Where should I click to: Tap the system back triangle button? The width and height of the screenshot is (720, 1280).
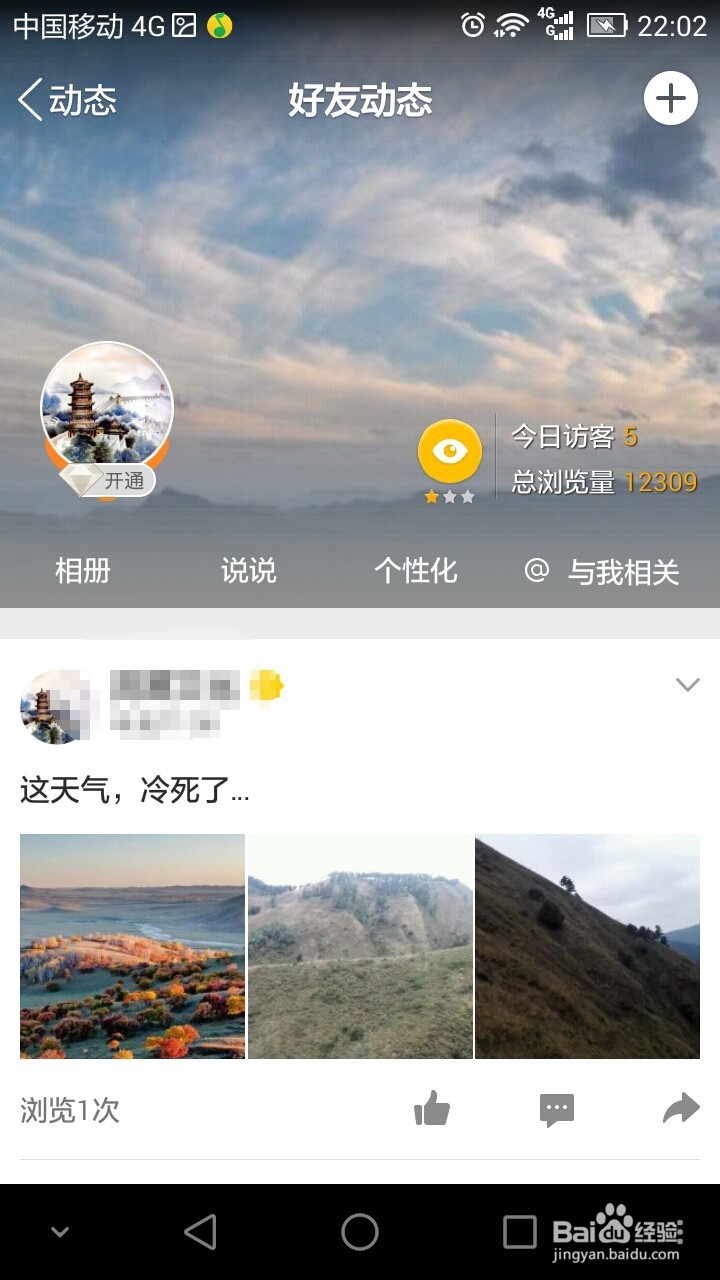tap(200, 1232)
